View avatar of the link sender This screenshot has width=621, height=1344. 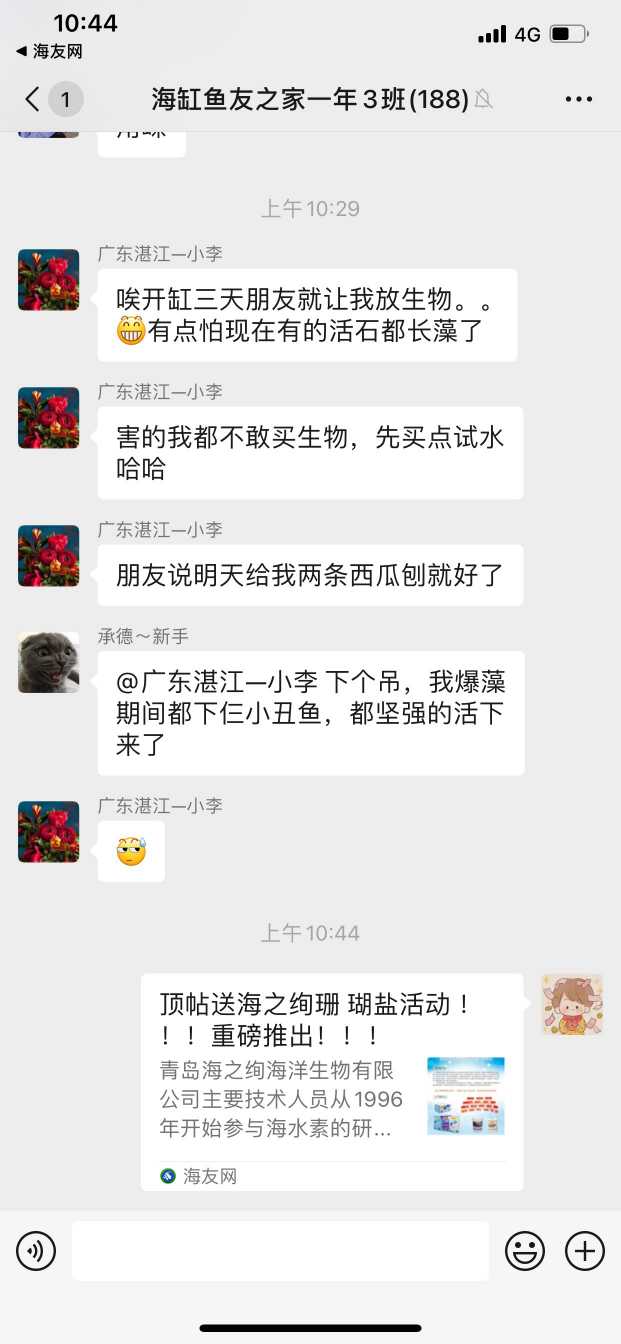click(x=572, y=1004)
